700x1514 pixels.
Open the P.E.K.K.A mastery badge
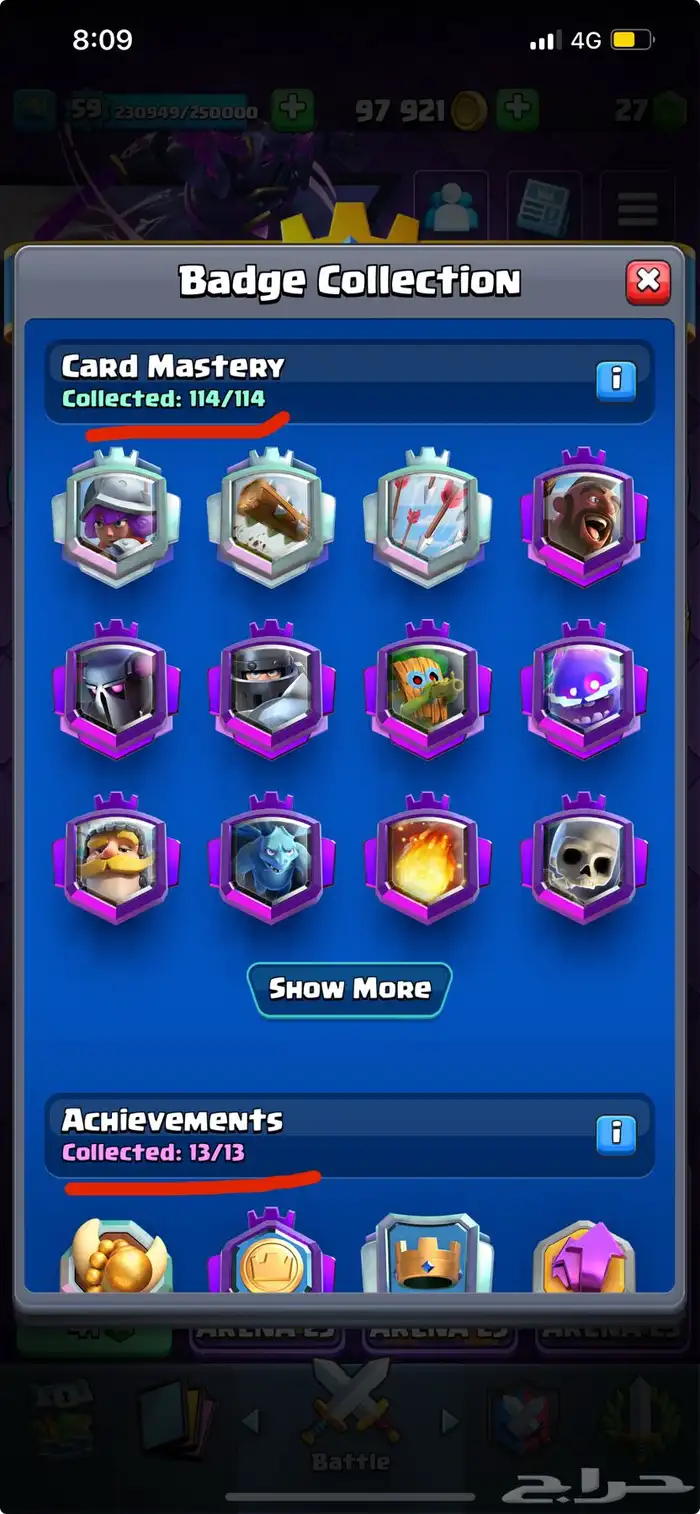[x=116, y=690]
